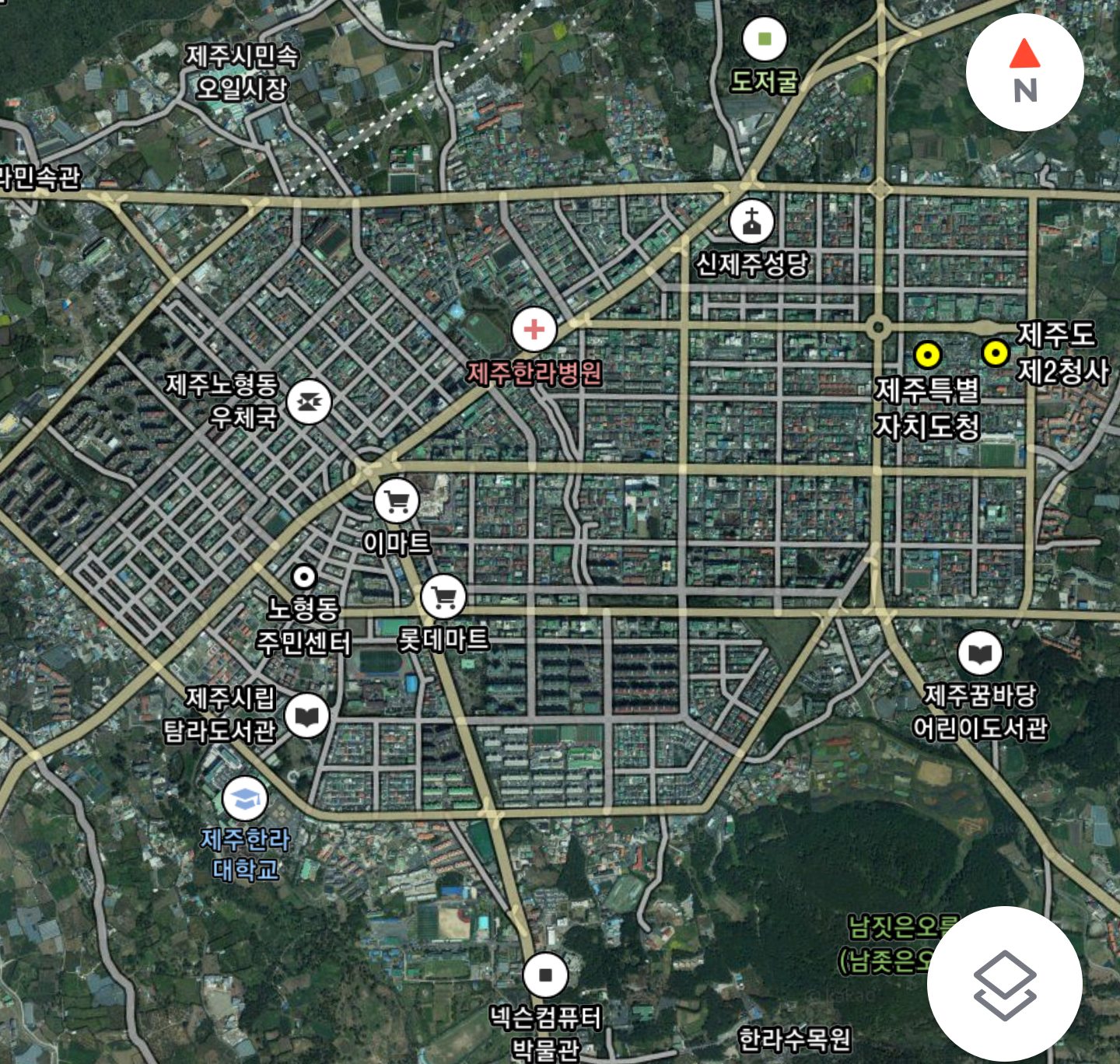Select the 롯데마트 shopping marker
This screenshot has height=1064, width=1120.
(x=443, y=597)
